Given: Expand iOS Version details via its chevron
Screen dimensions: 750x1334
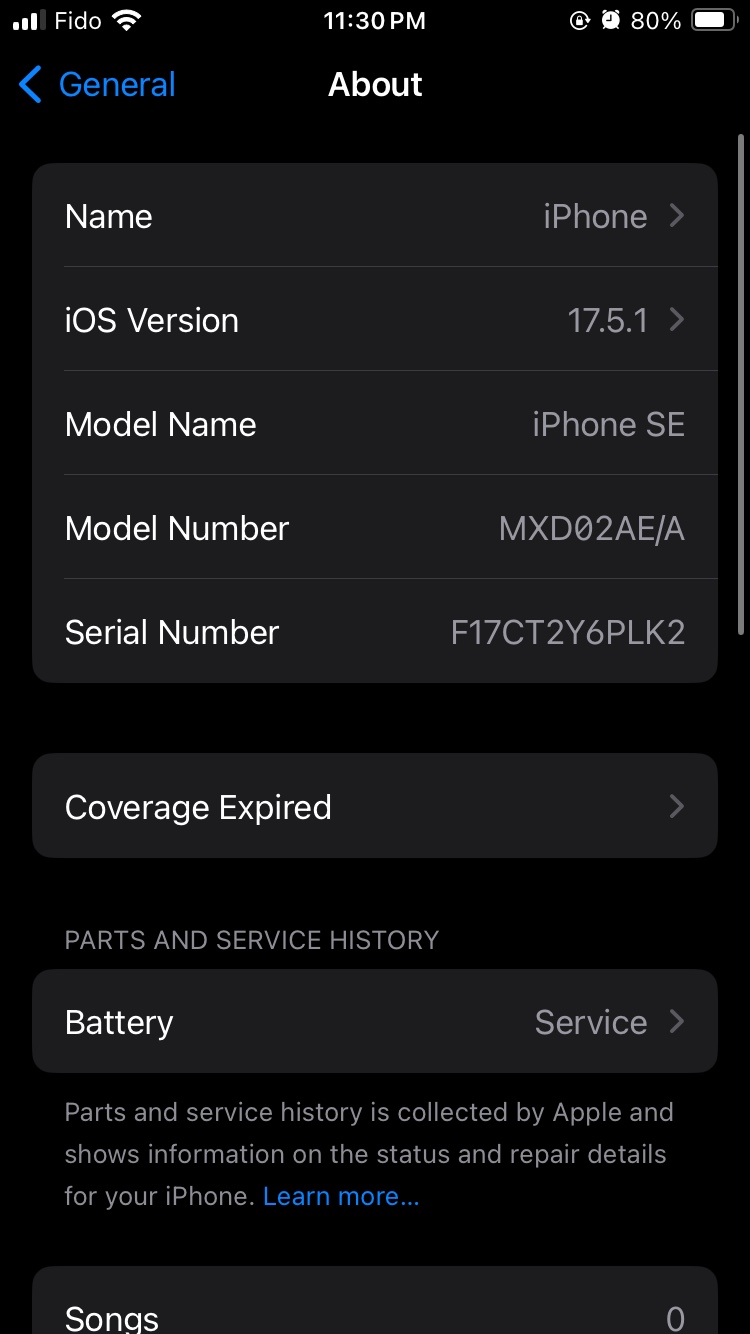Looking at the screenshot, I should [x=676, y=319].
